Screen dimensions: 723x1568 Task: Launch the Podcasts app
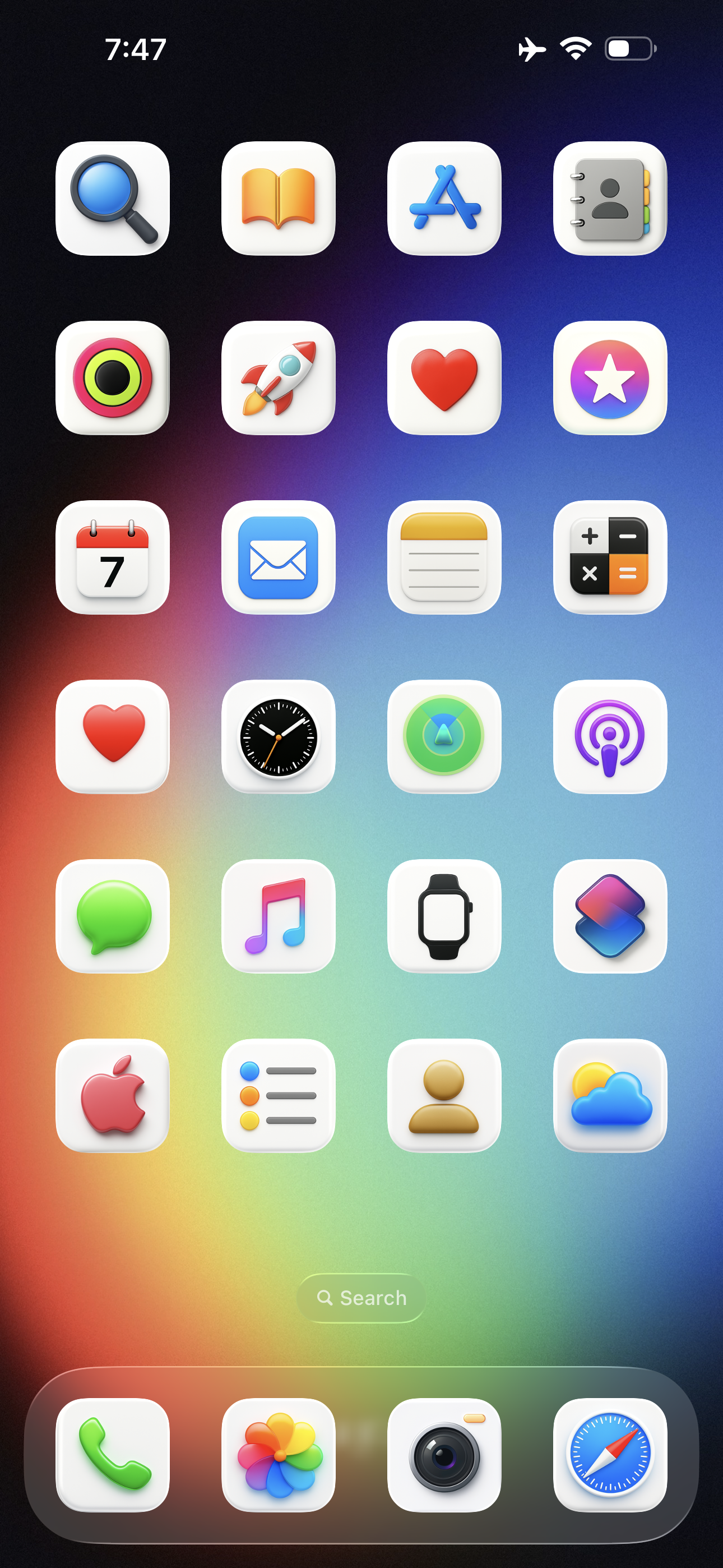tap(610, 736)
